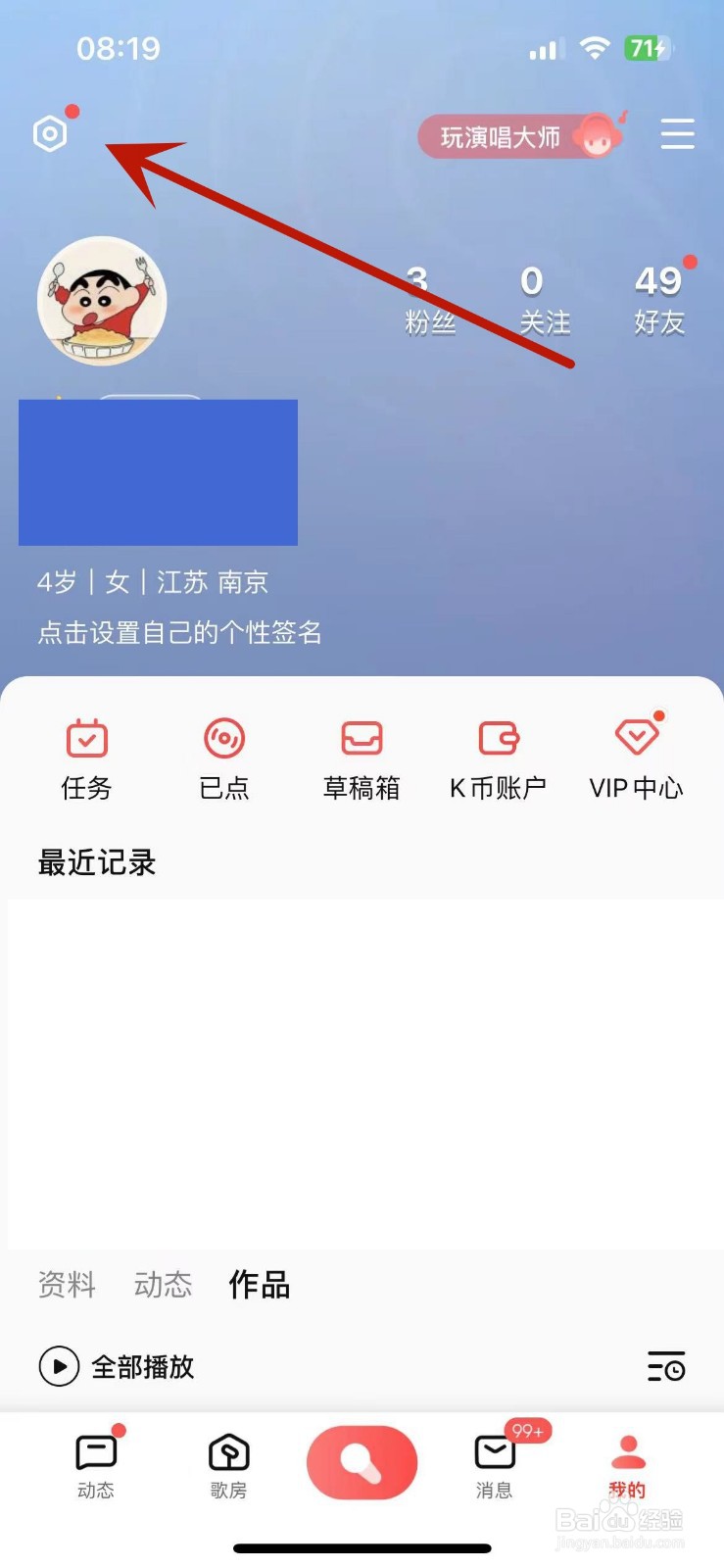
Task: Open 消息 messages
Action: [495, 1465]
